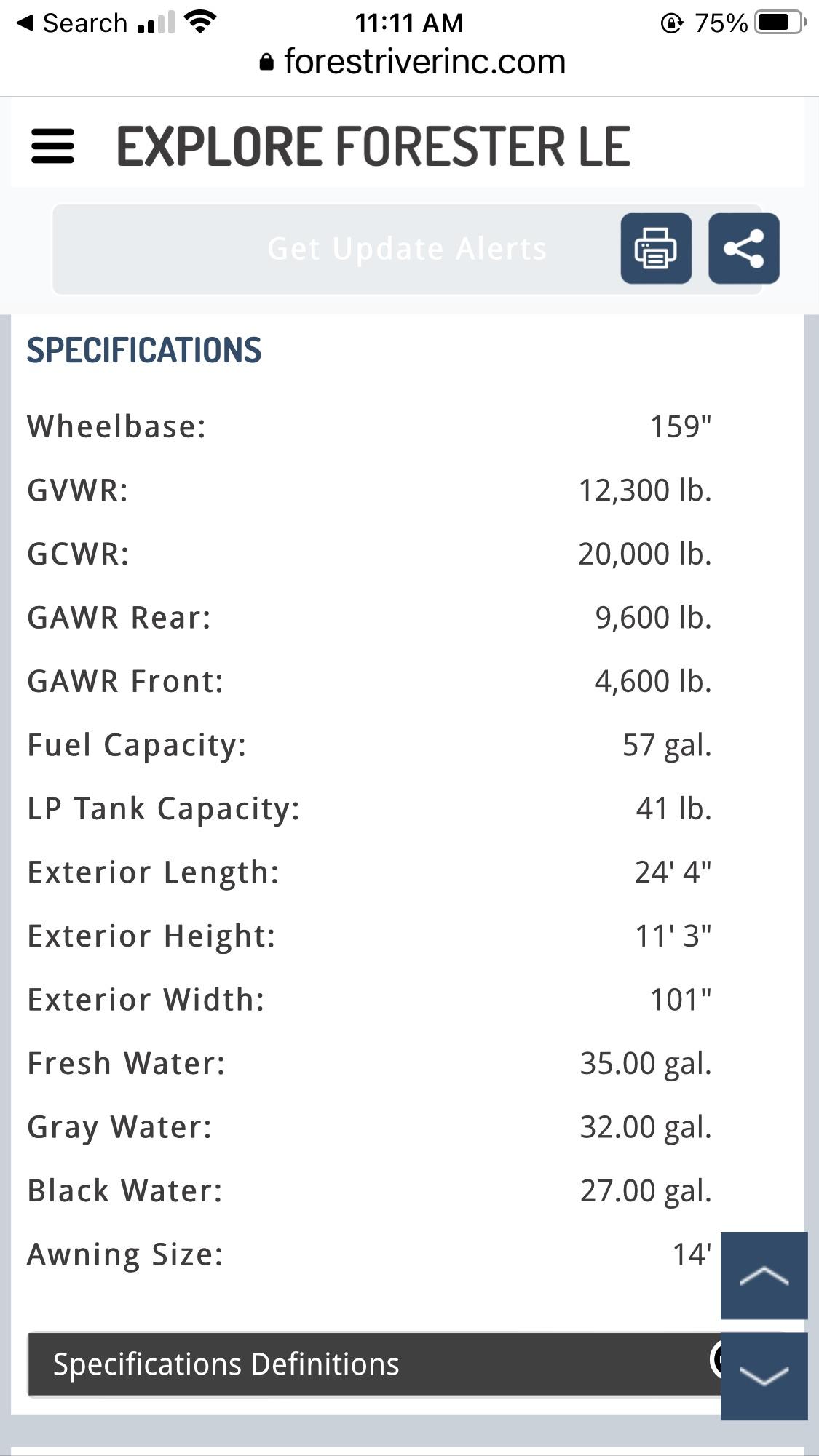
Task: Tap the forestriverinc.com address bar
Action: tap(412, 63)
